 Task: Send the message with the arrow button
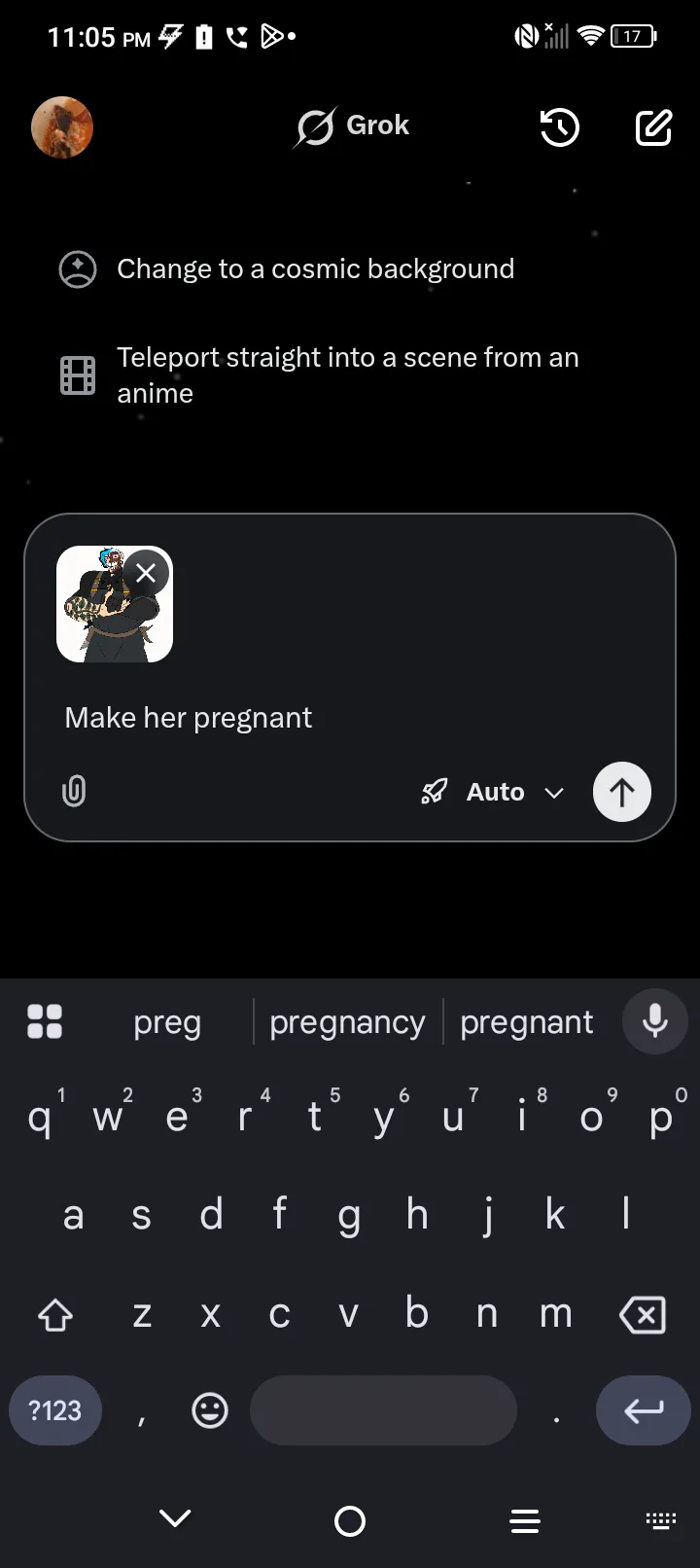622,792
